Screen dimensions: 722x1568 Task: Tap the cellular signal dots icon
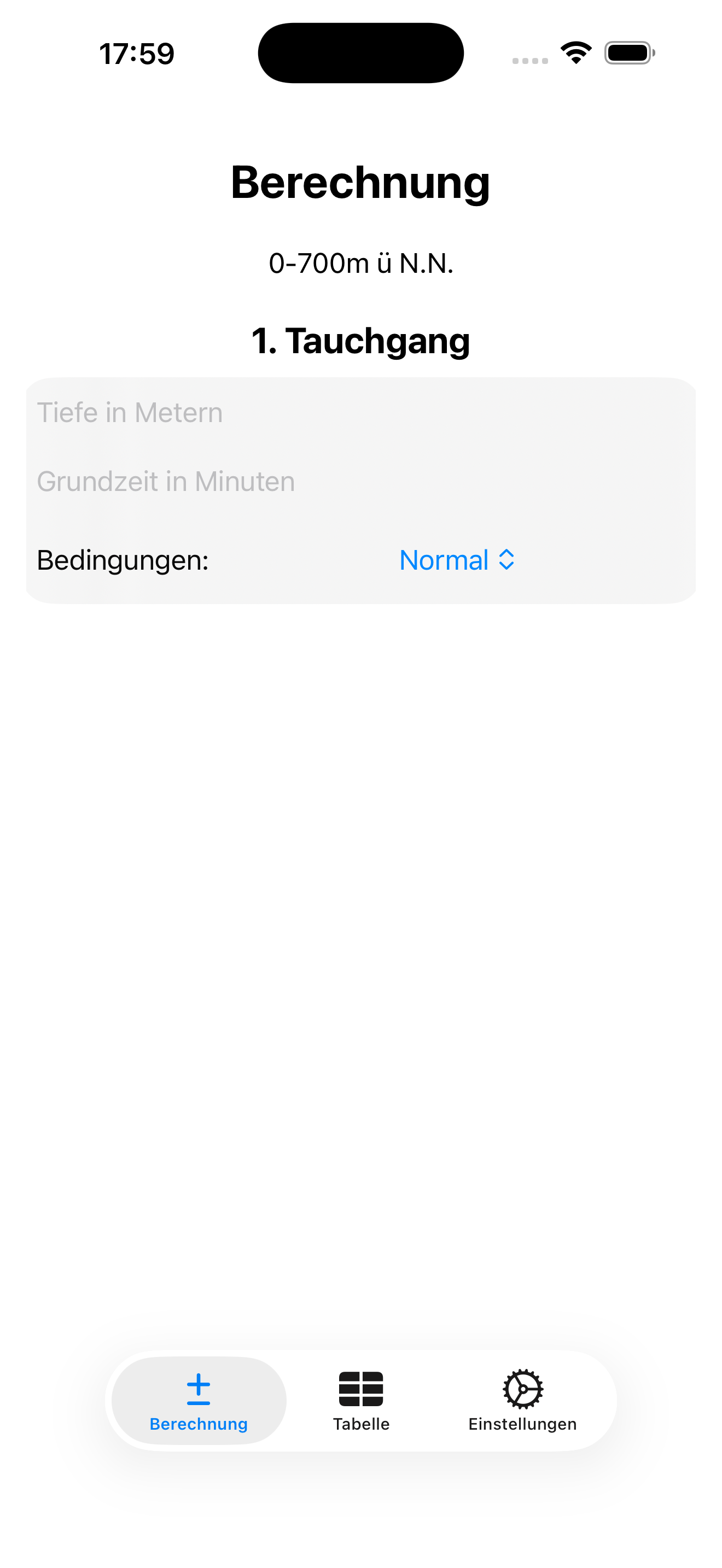(x=529, y=59)
